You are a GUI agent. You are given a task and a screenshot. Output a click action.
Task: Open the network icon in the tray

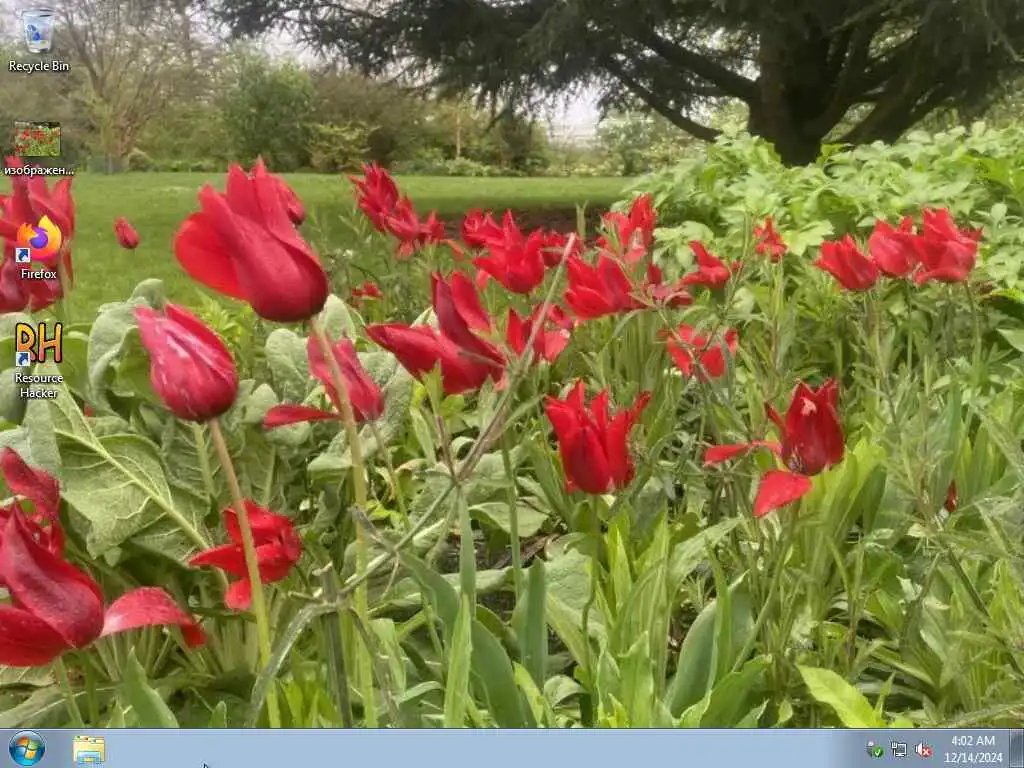point(899,749)
